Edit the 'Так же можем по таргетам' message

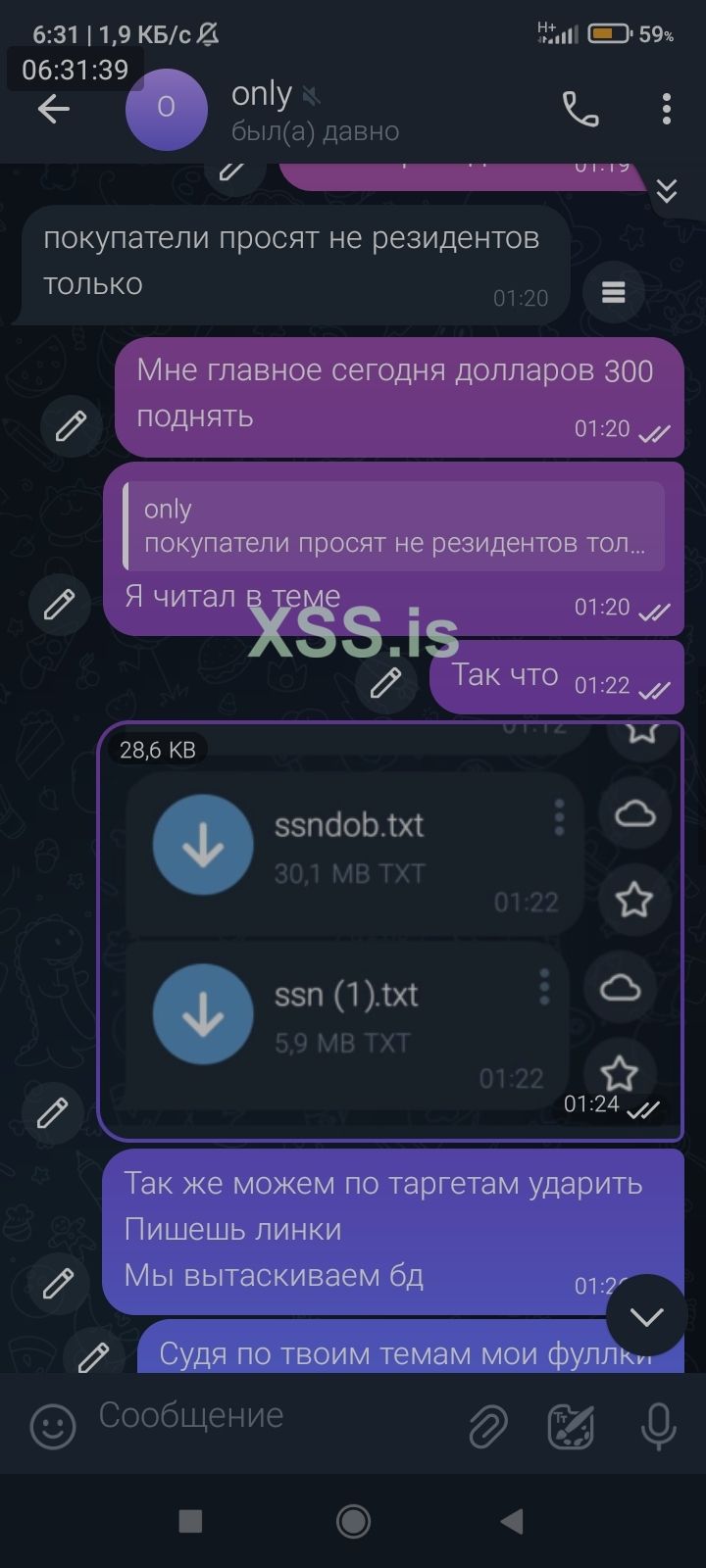tap(59, 1282)
